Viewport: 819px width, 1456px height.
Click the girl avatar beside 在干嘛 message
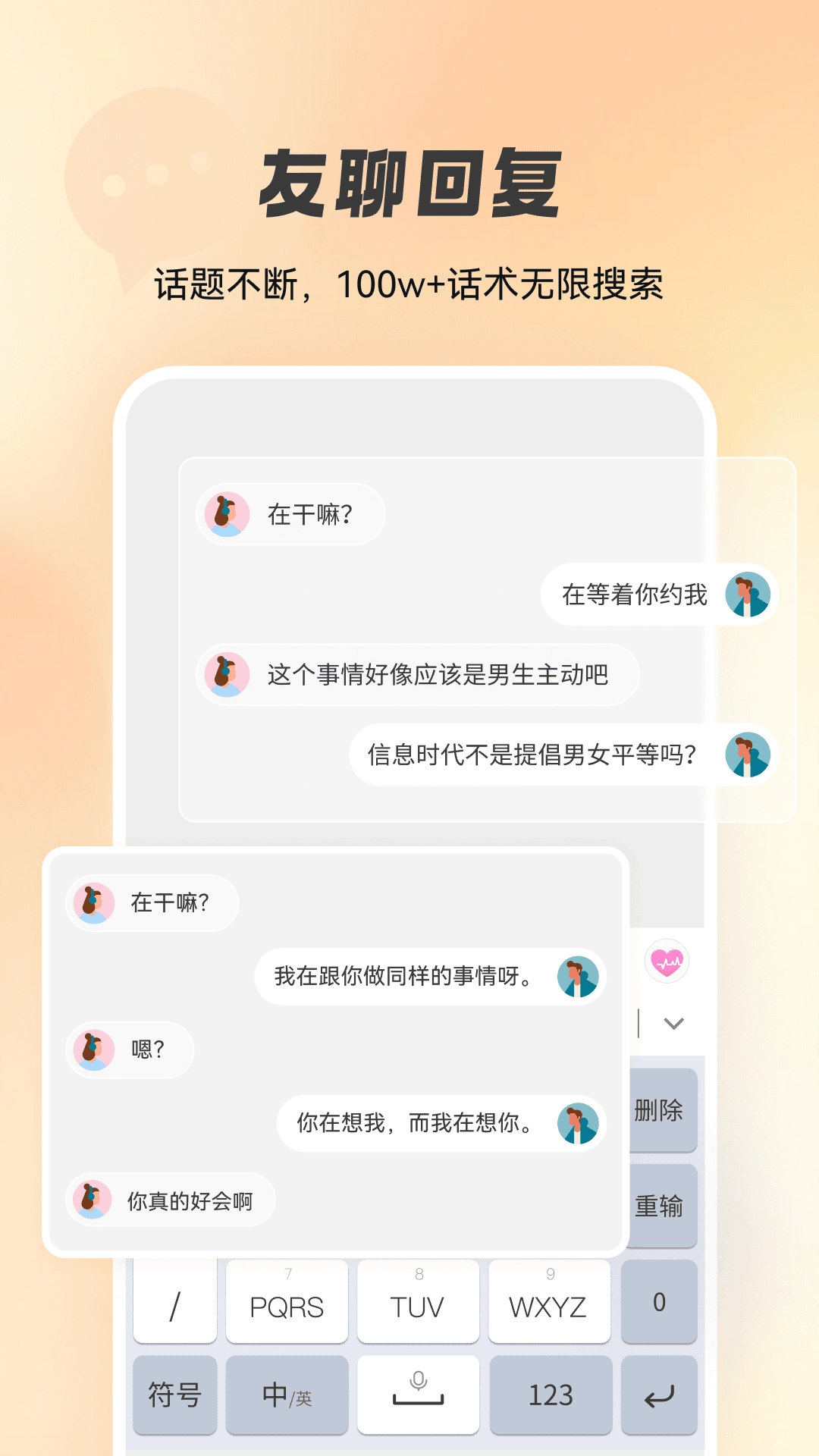click(227, 513)
